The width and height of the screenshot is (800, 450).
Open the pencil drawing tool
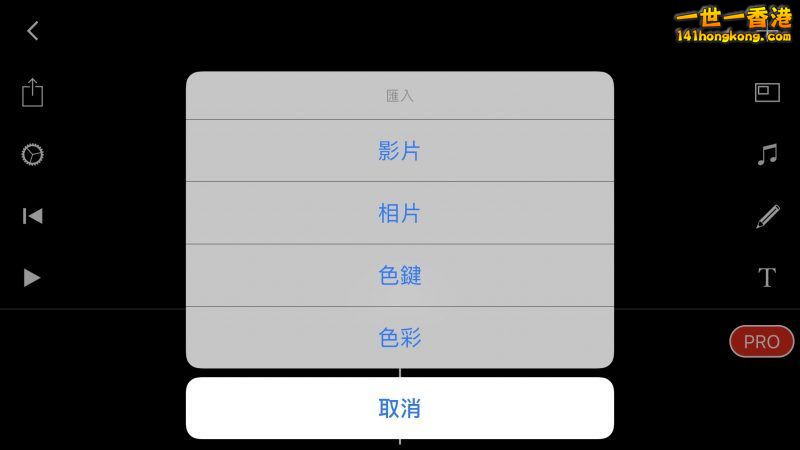(767, 216)
